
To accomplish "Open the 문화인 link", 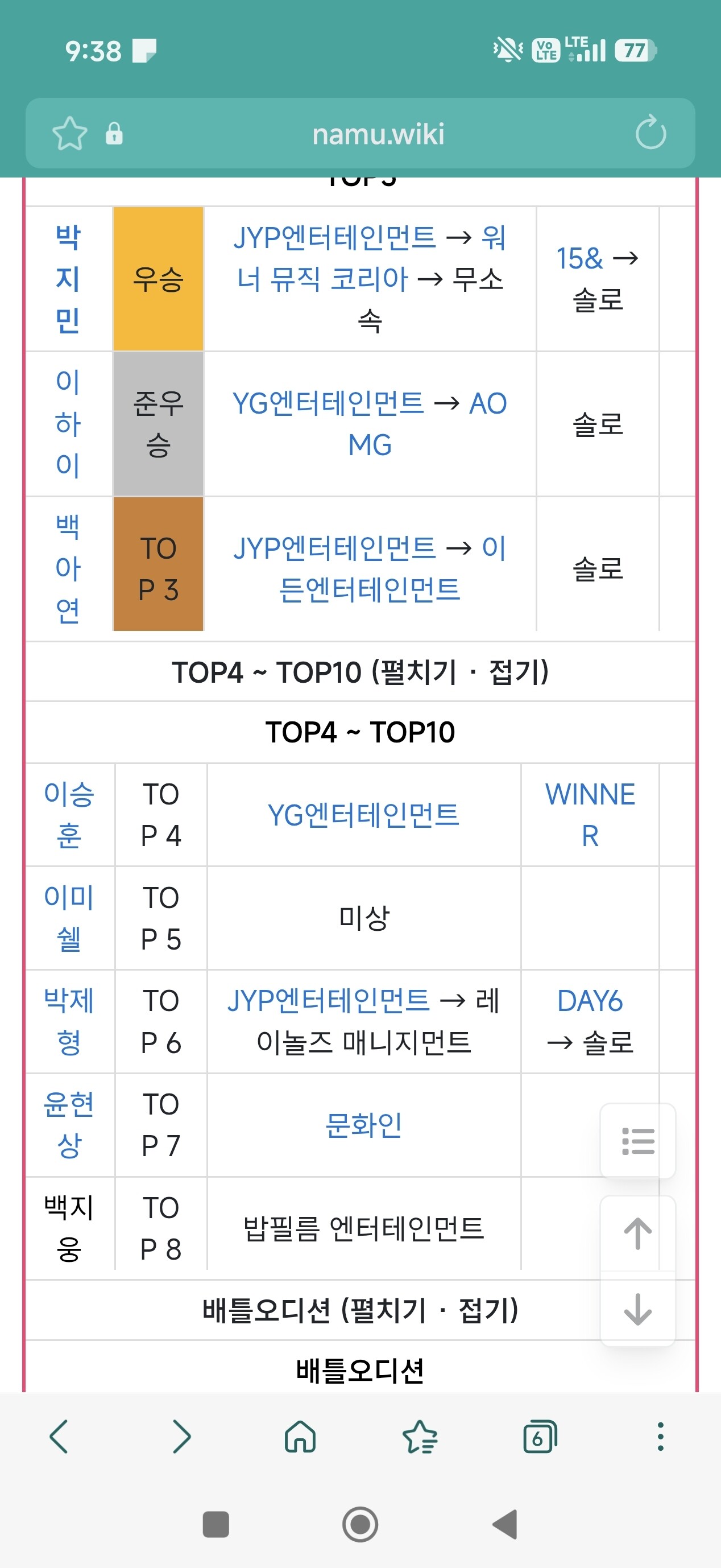I will (x=363, y=1125).
